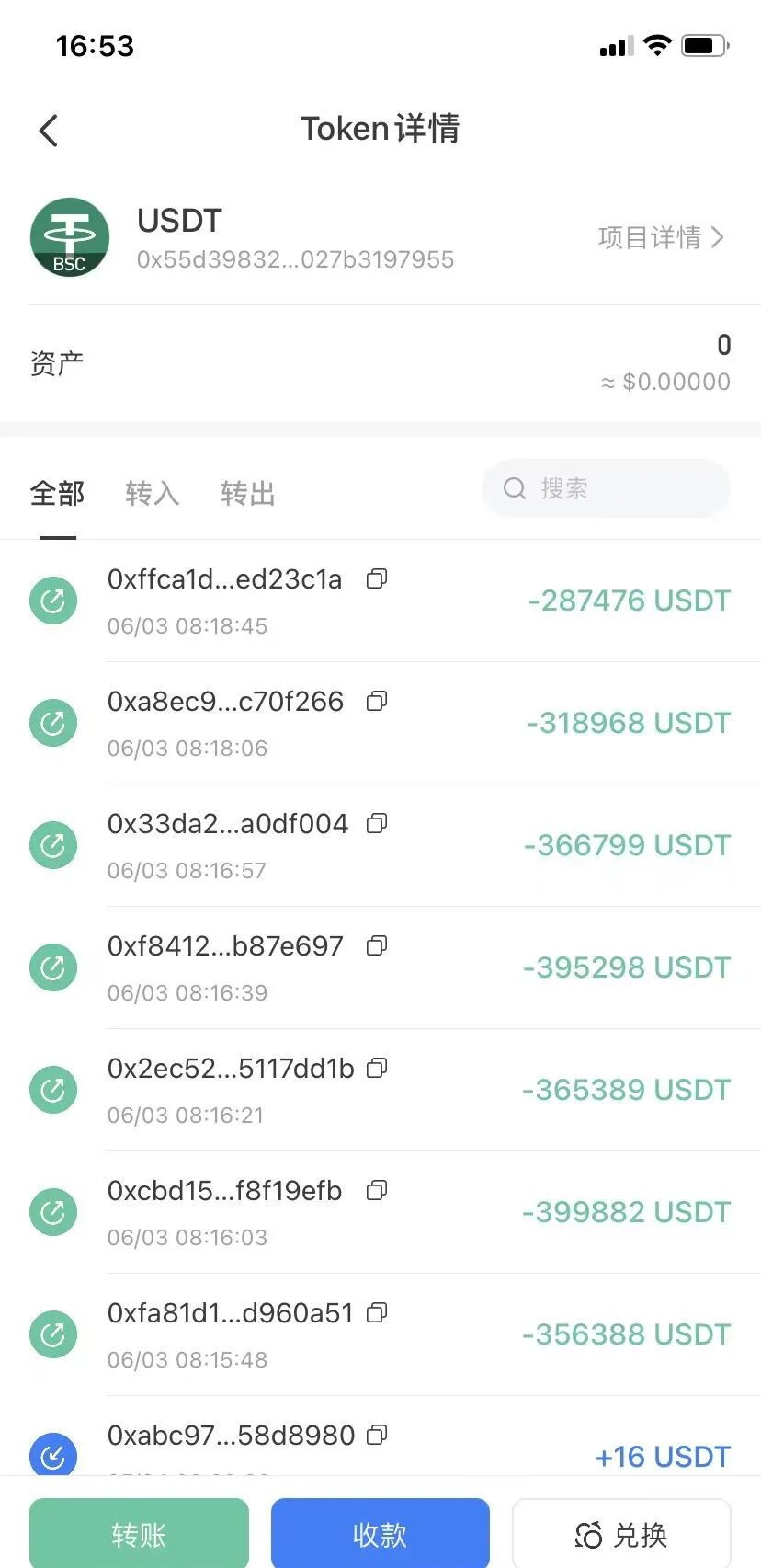Copy hash 0xa8ec9...c70f266
761x1568 pixels.
[377, 701]
